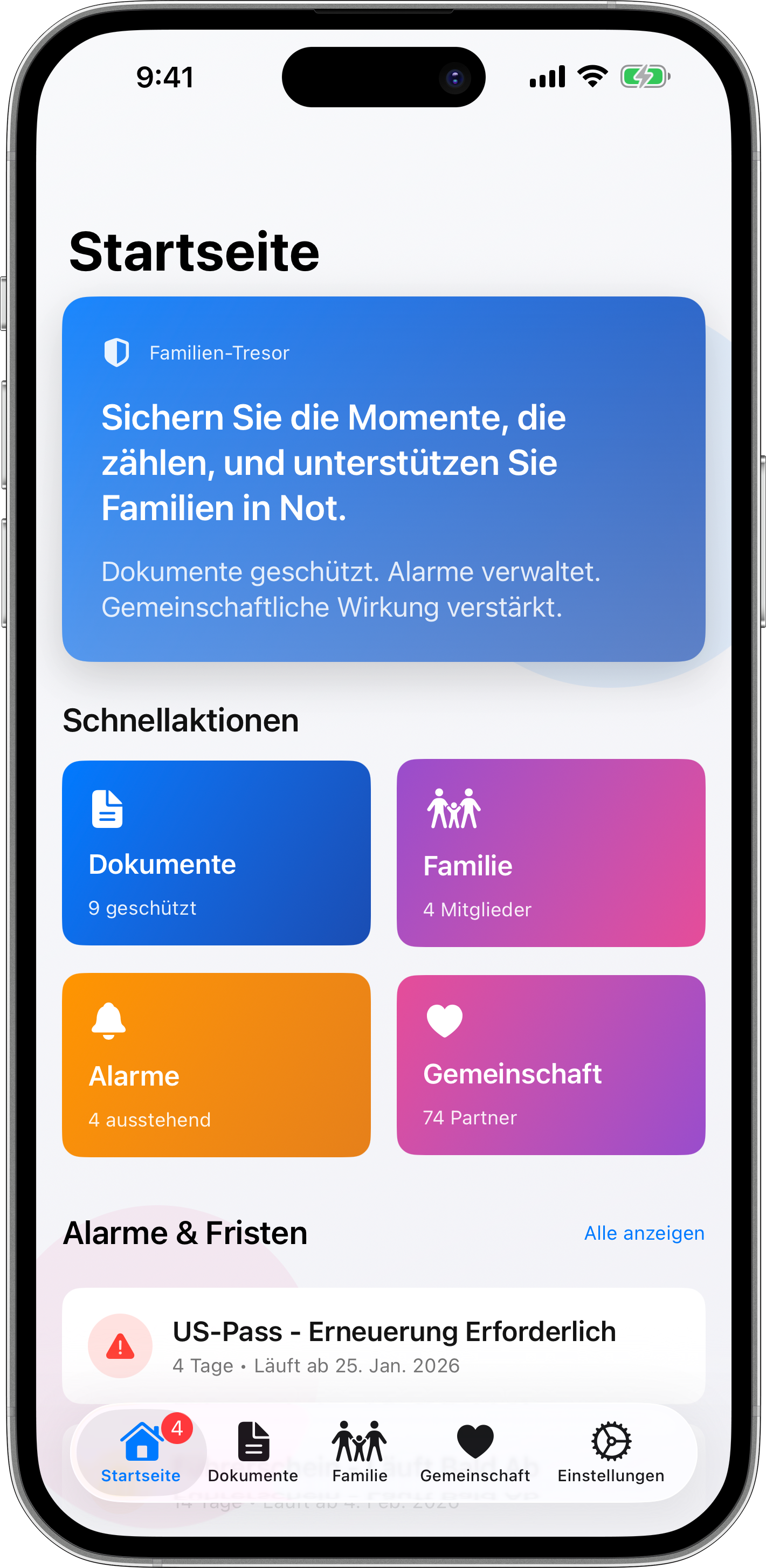Select the shield icon in the Familien-Tresor banner
This screenshot has width=766, height=1568.
(117, 351)
